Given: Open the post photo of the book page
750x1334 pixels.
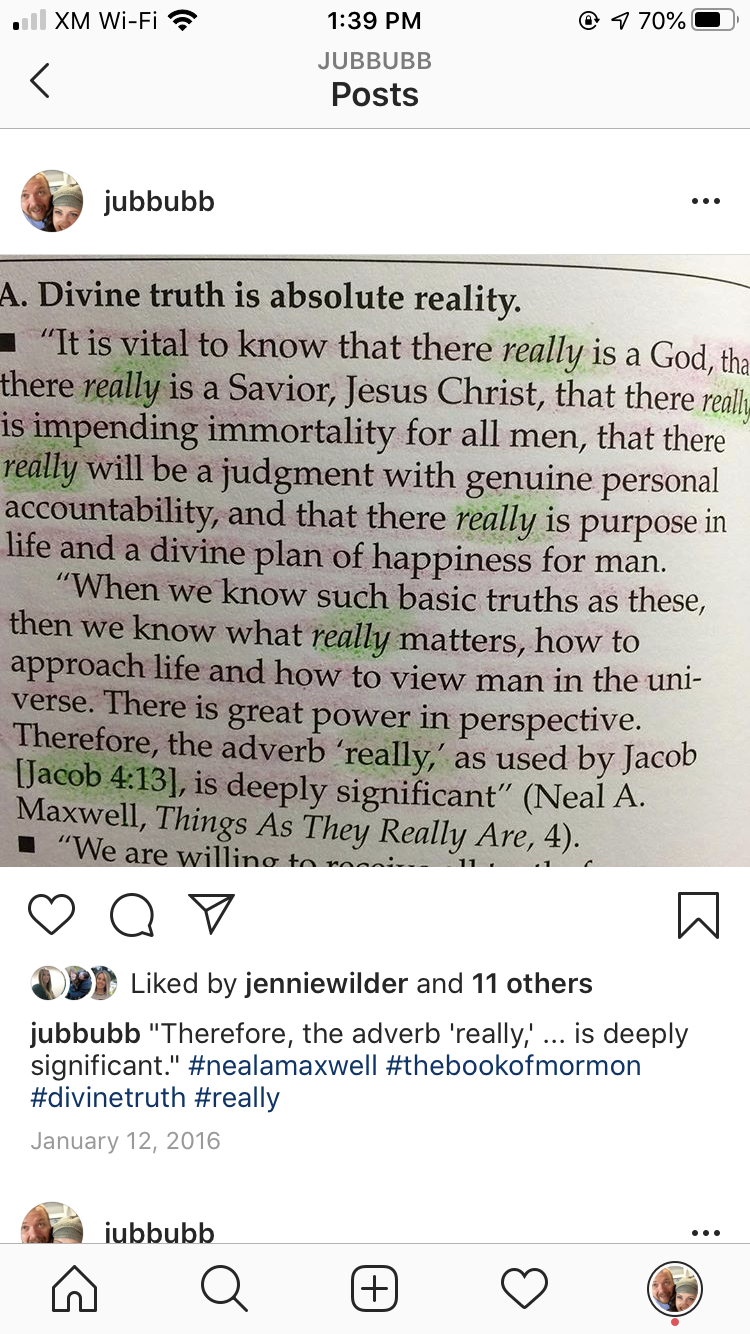Looking at the screenshot, I should [375, 560].
